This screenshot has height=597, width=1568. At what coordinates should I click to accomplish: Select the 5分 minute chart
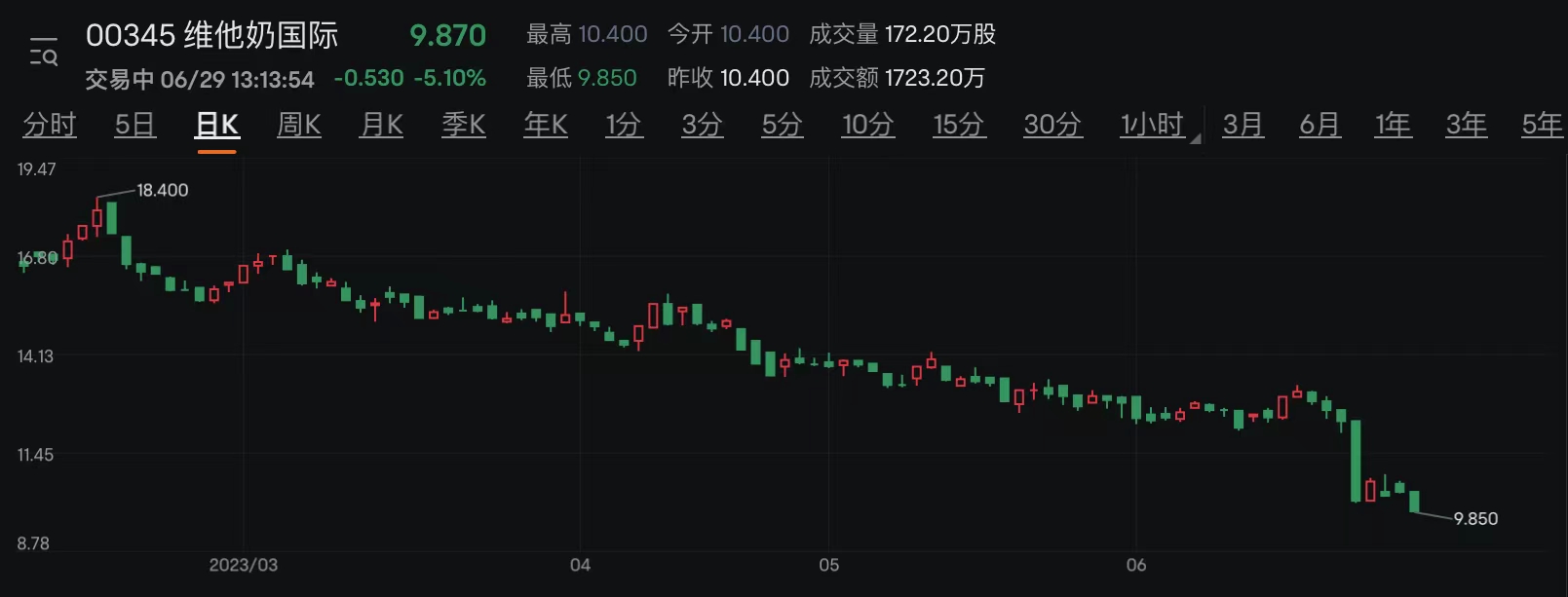[783, 125]
